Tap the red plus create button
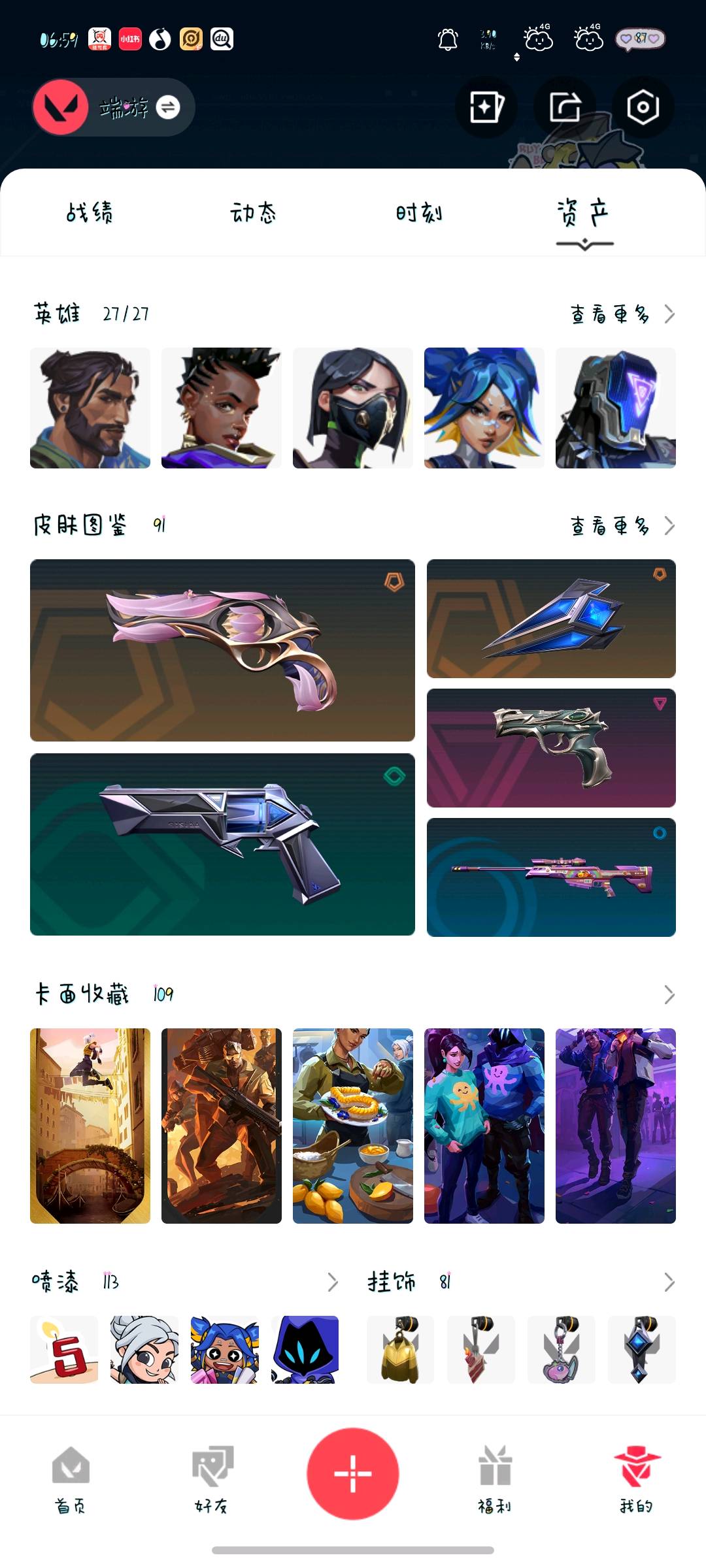The image size is (706, 1568). pyautogui.click(x=353, y=1474)
